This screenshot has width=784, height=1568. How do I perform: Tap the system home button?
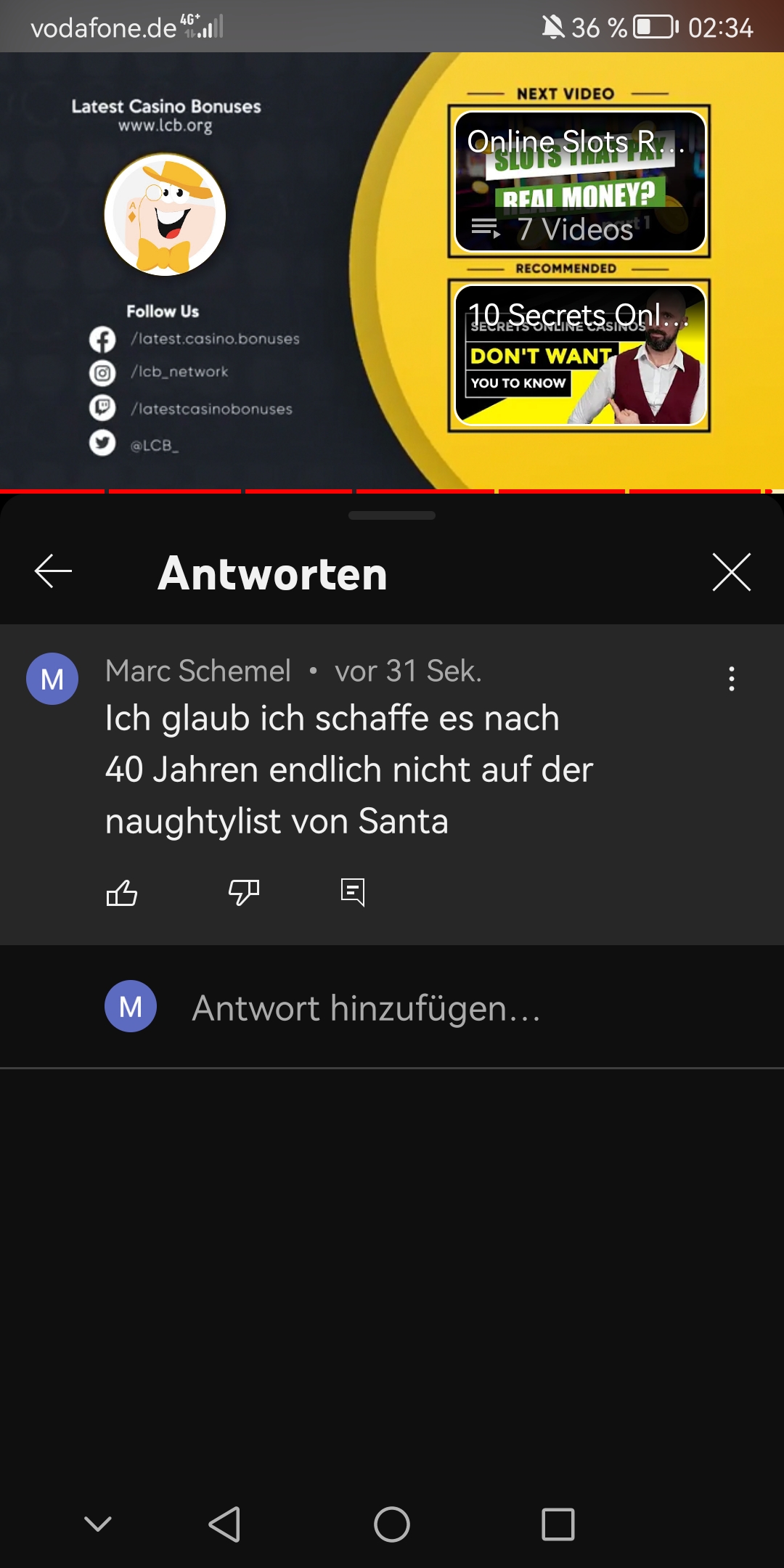(392, 1524)
